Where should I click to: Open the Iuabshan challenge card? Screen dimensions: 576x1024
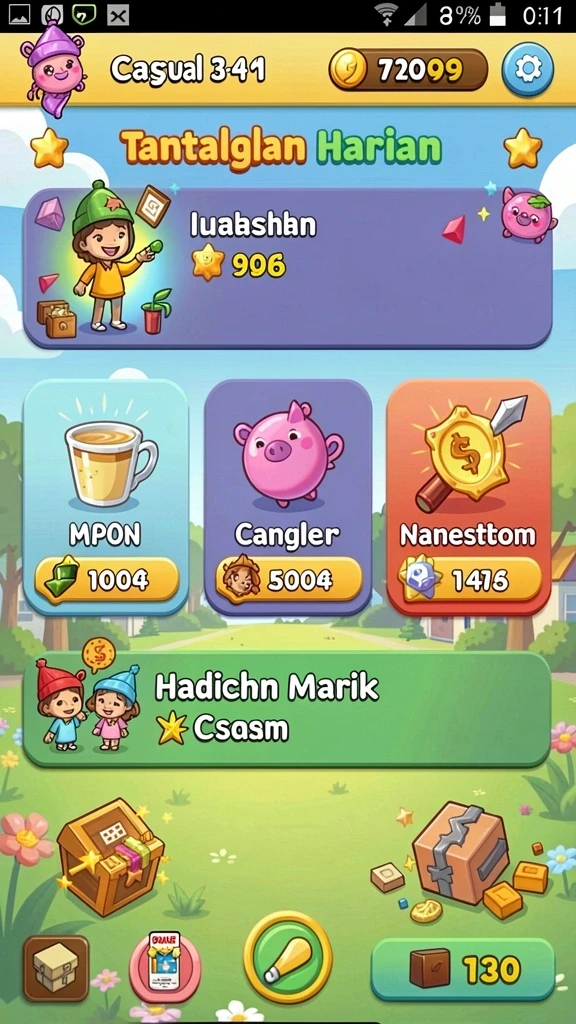click(288, 267)
